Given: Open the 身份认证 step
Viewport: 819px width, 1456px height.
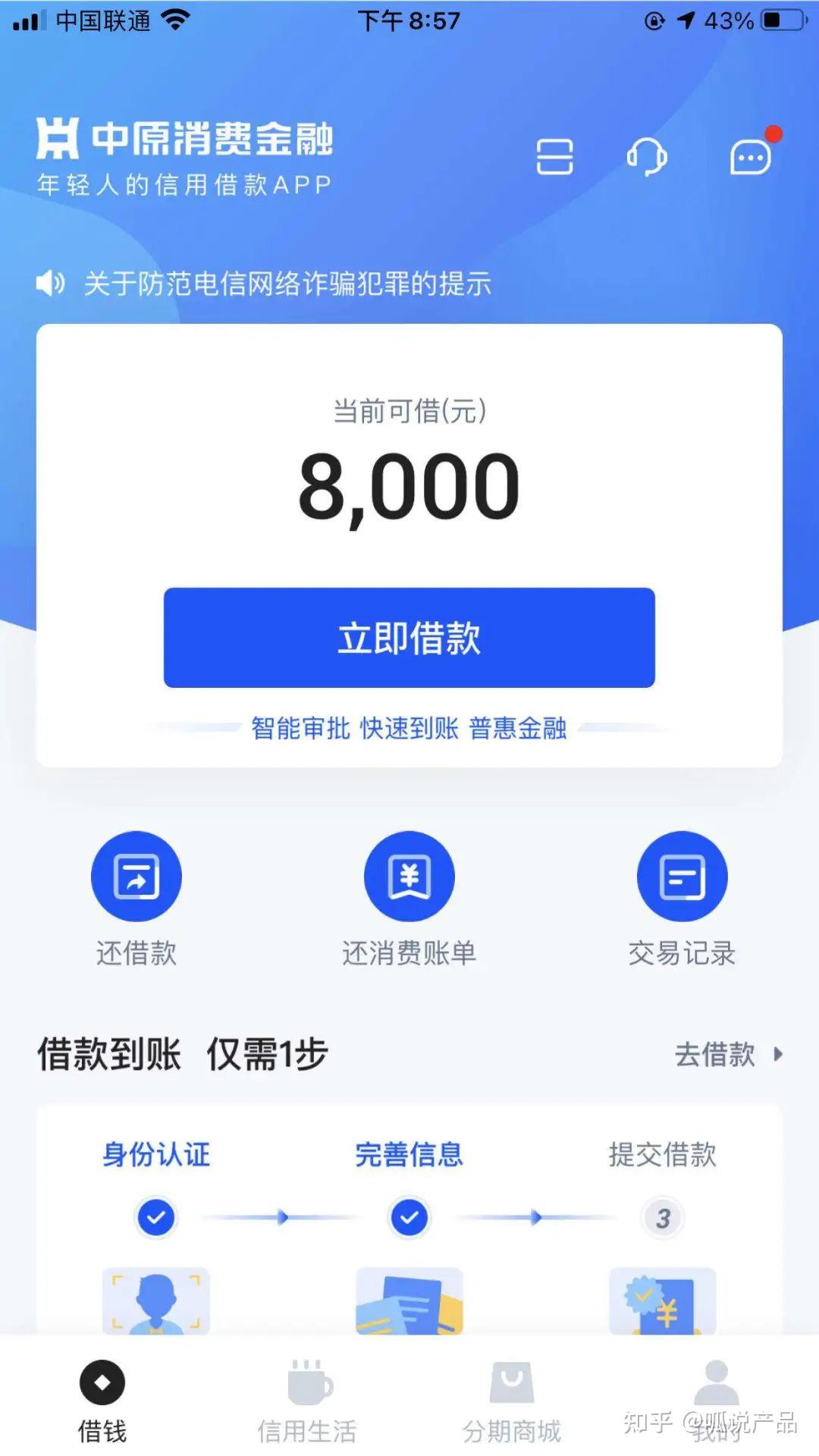Looking at the screenshot, I should pos(156,1154).
